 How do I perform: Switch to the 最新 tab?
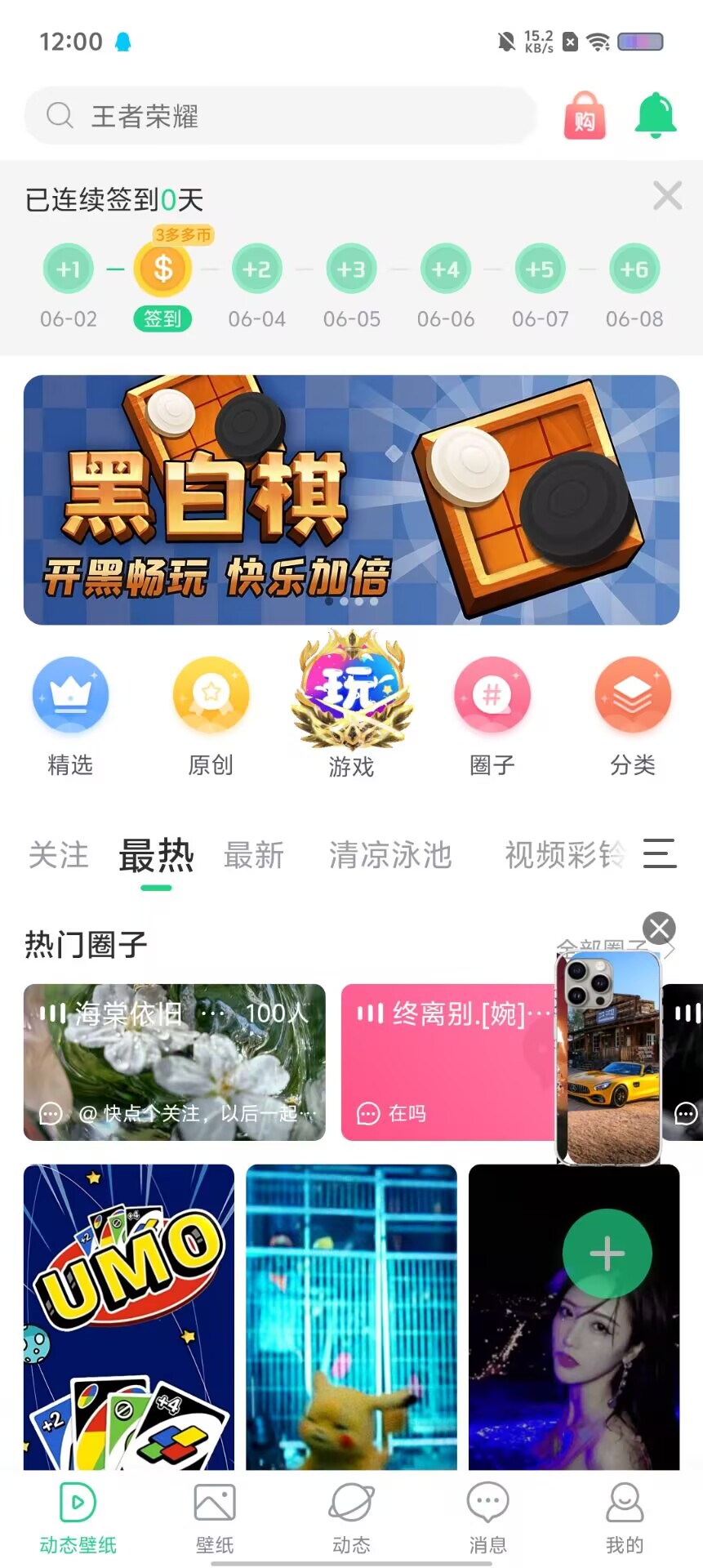tap(254, 855)
